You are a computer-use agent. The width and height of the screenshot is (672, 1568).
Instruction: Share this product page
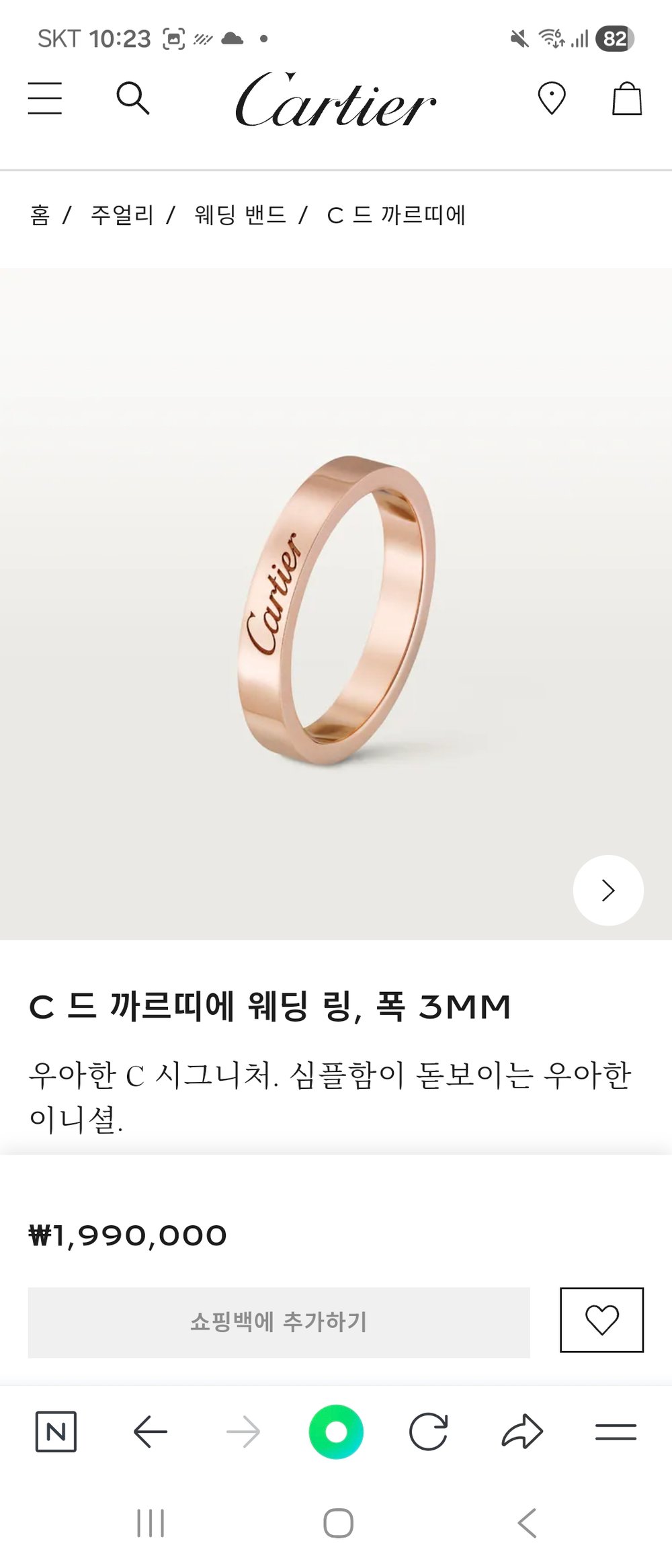click(x=522, y=1432)
